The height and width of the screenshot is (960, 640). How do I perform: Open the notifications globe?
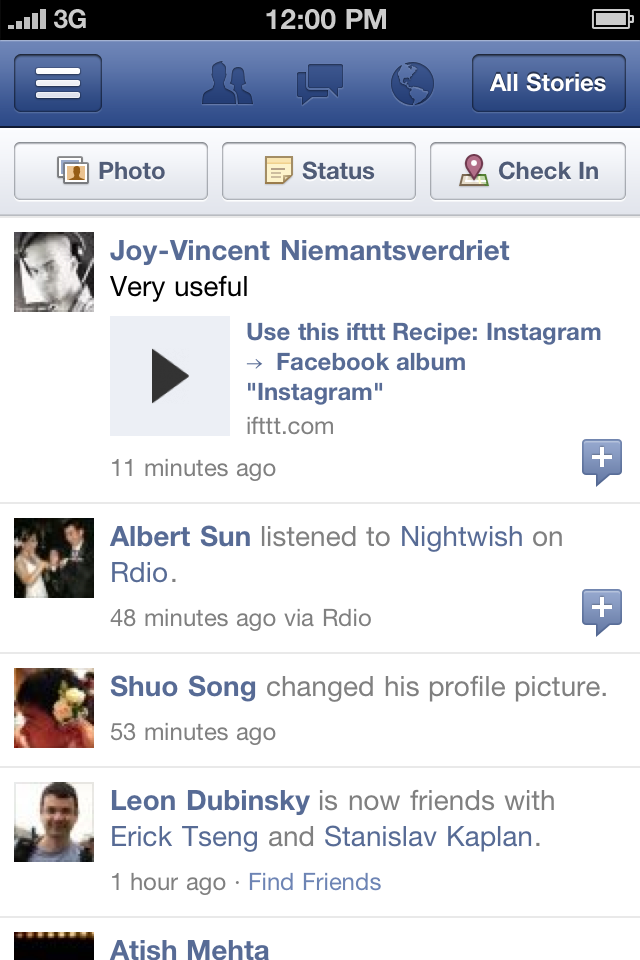[x=412, y=83]
